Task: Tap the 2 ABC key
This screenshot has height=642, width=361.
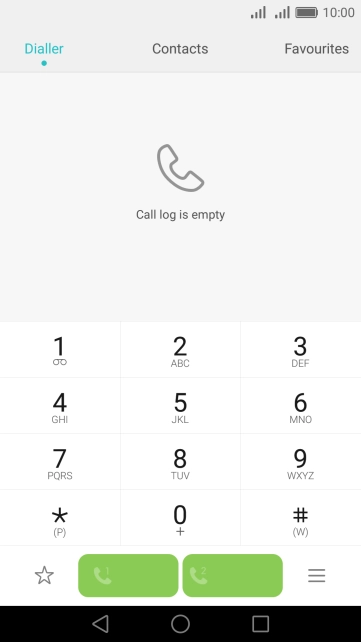Action: [x=180, y=350]
